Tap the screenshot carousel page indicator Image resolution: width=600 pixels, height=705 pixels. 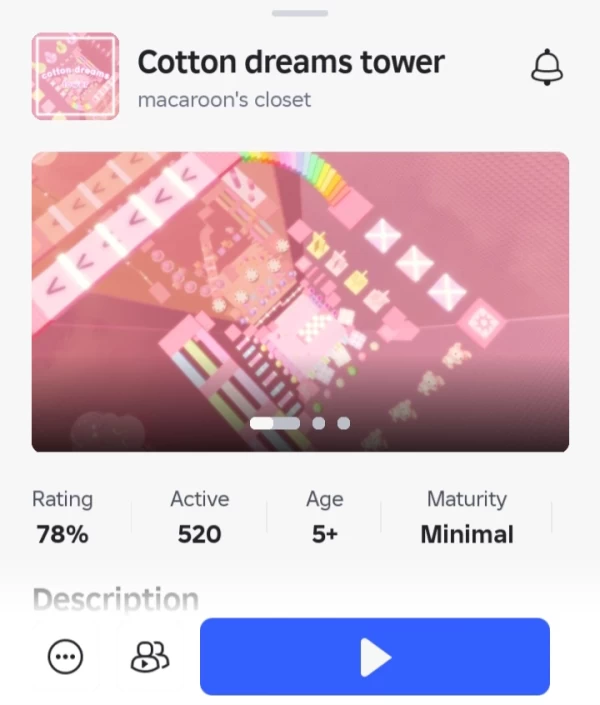pyautogui.click(x=299, y=423)
